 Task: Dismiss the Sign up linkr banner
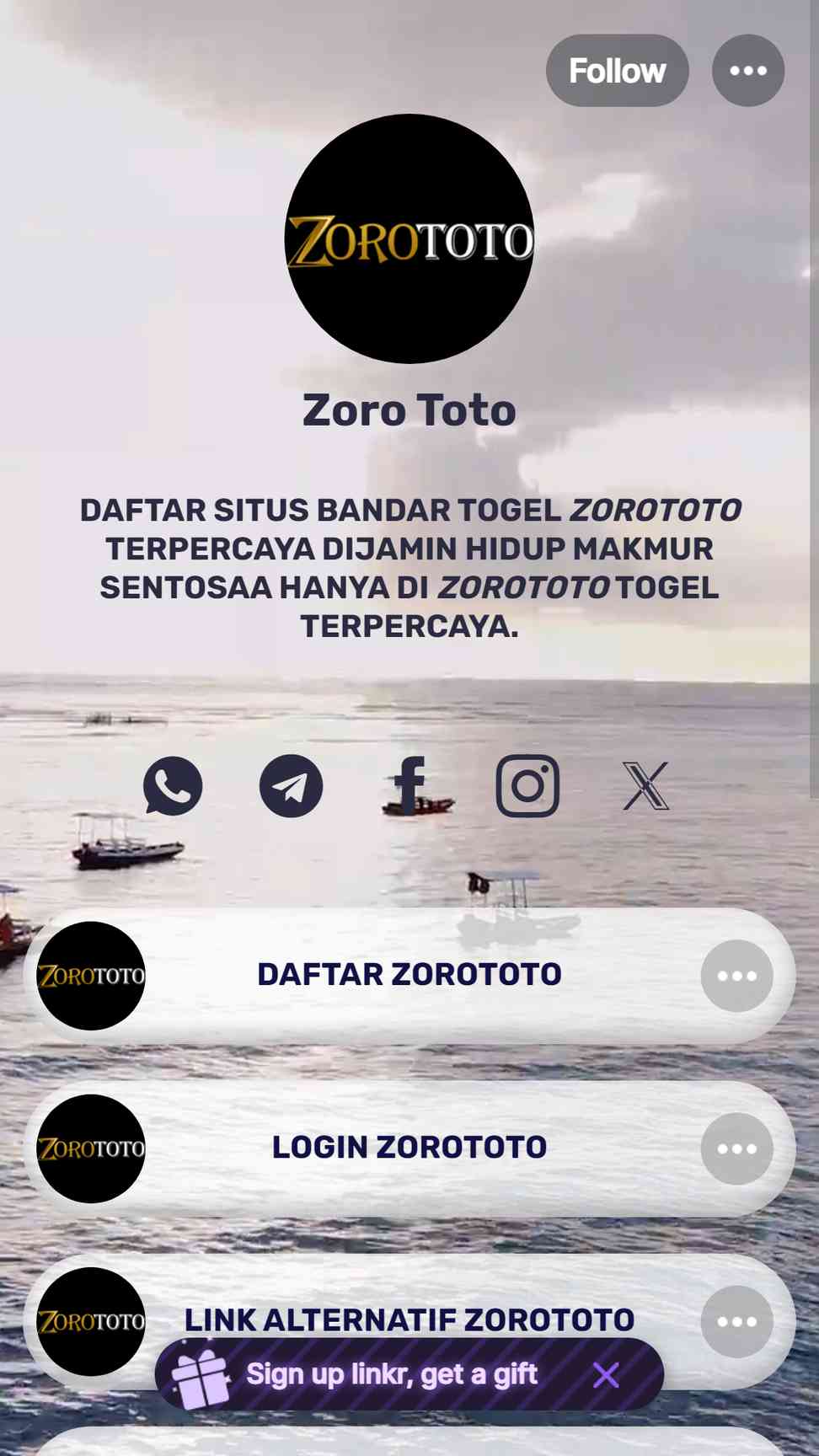coord(606,1375)
